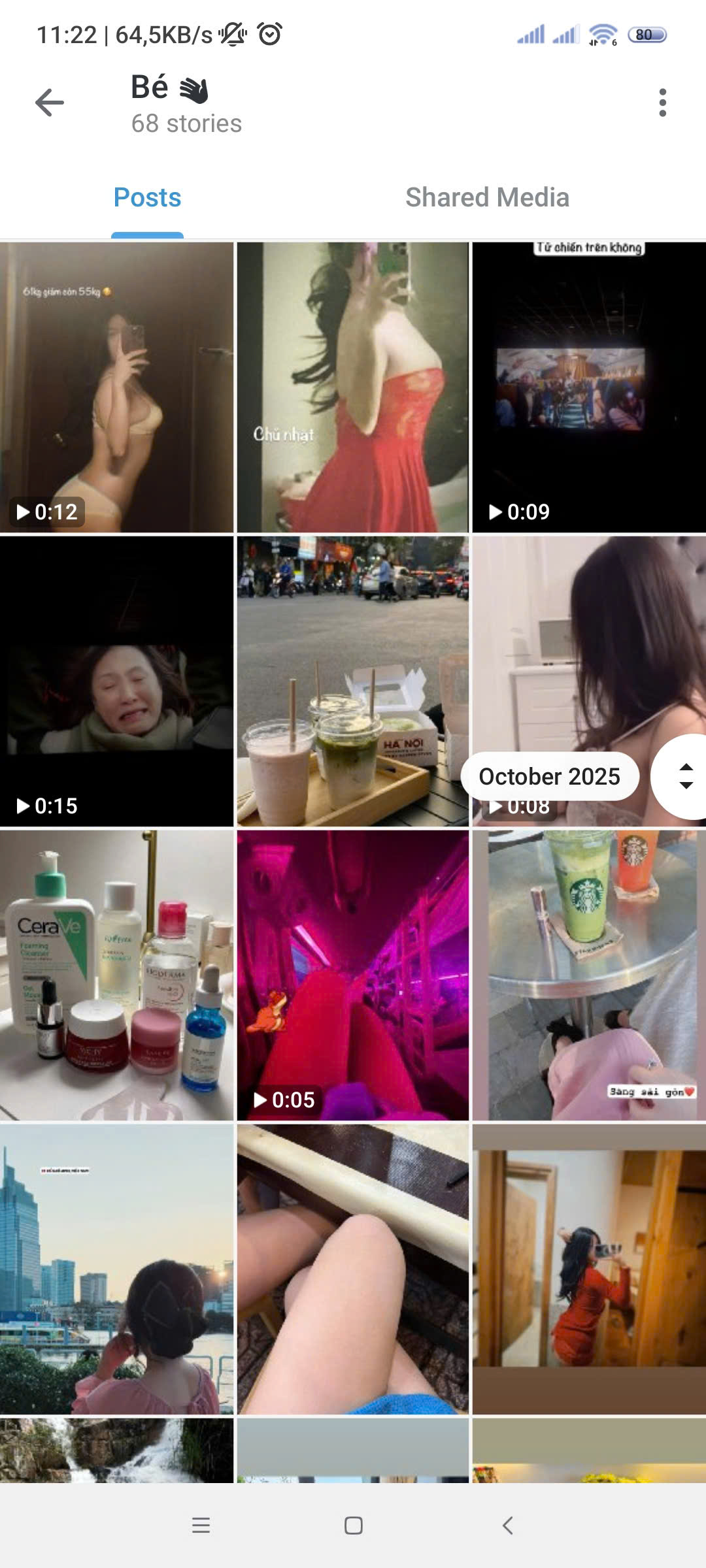
Task: Switch to the Shared Media tab
Action: (487, 197)
